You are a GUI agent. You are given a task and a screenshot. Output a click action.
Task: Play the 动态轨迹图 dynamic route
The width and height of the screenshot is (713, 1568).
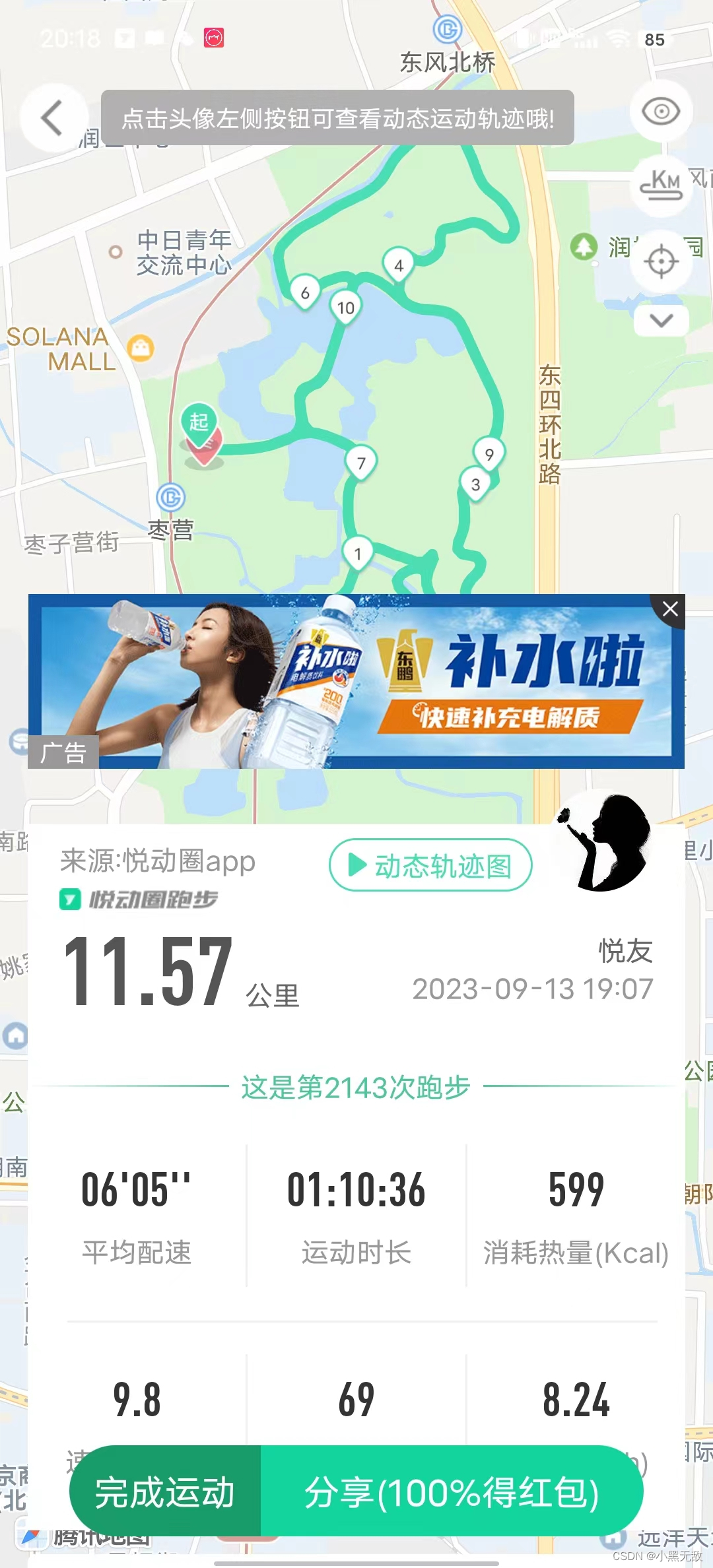coord(430,865)
